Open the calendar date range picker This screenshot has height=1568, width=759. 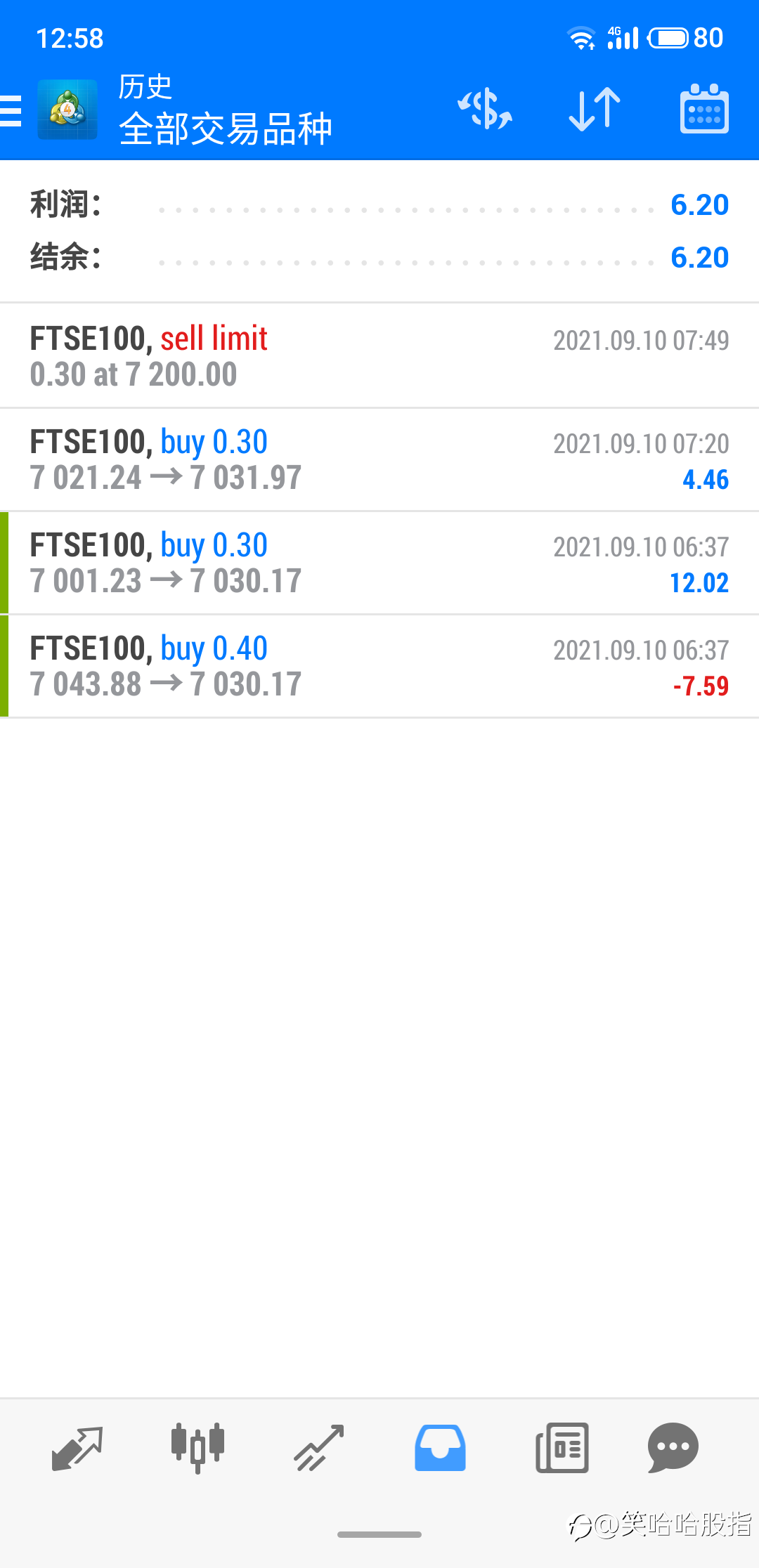pos(704,109)
